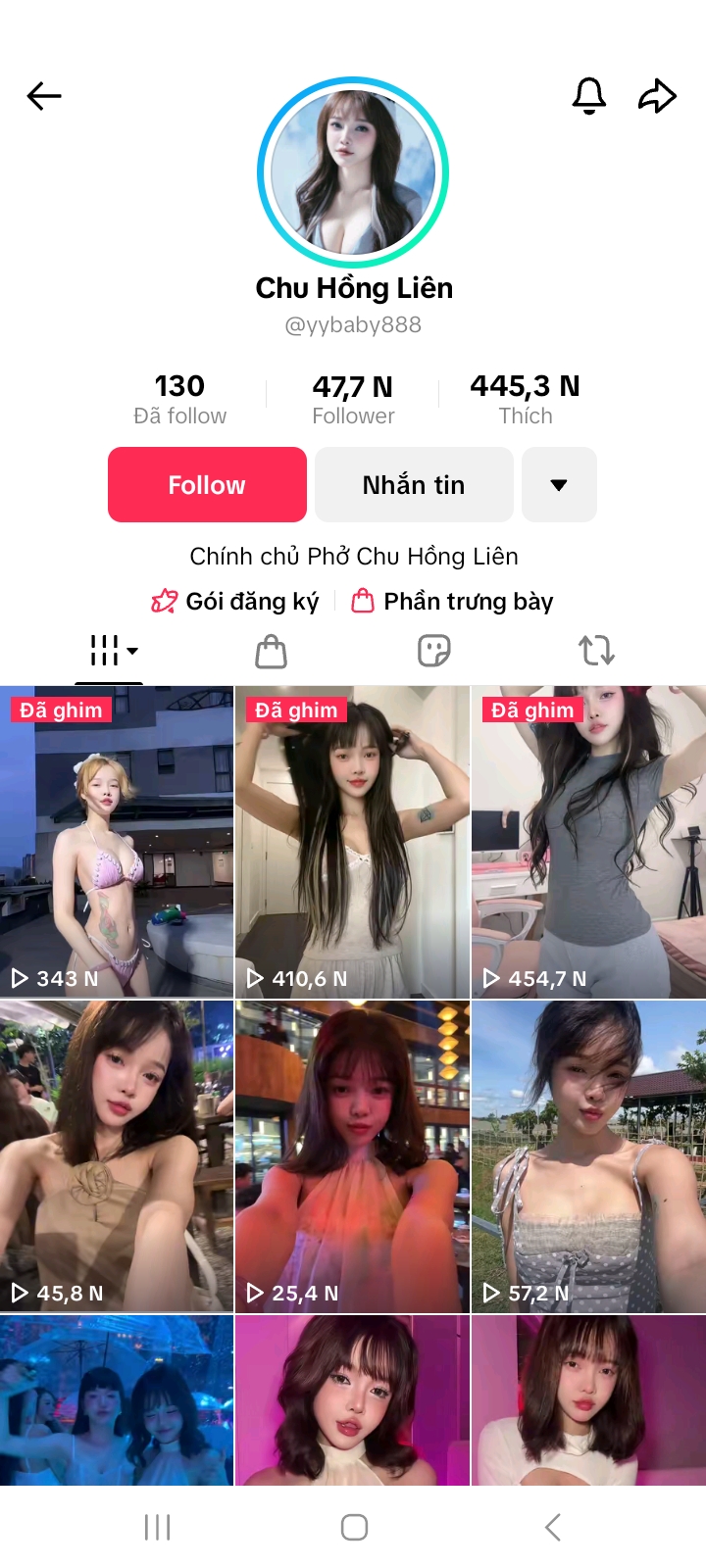Select the sticker/effects tab icon
Viewport: 706px width, 1568px height.
(434, 650)
